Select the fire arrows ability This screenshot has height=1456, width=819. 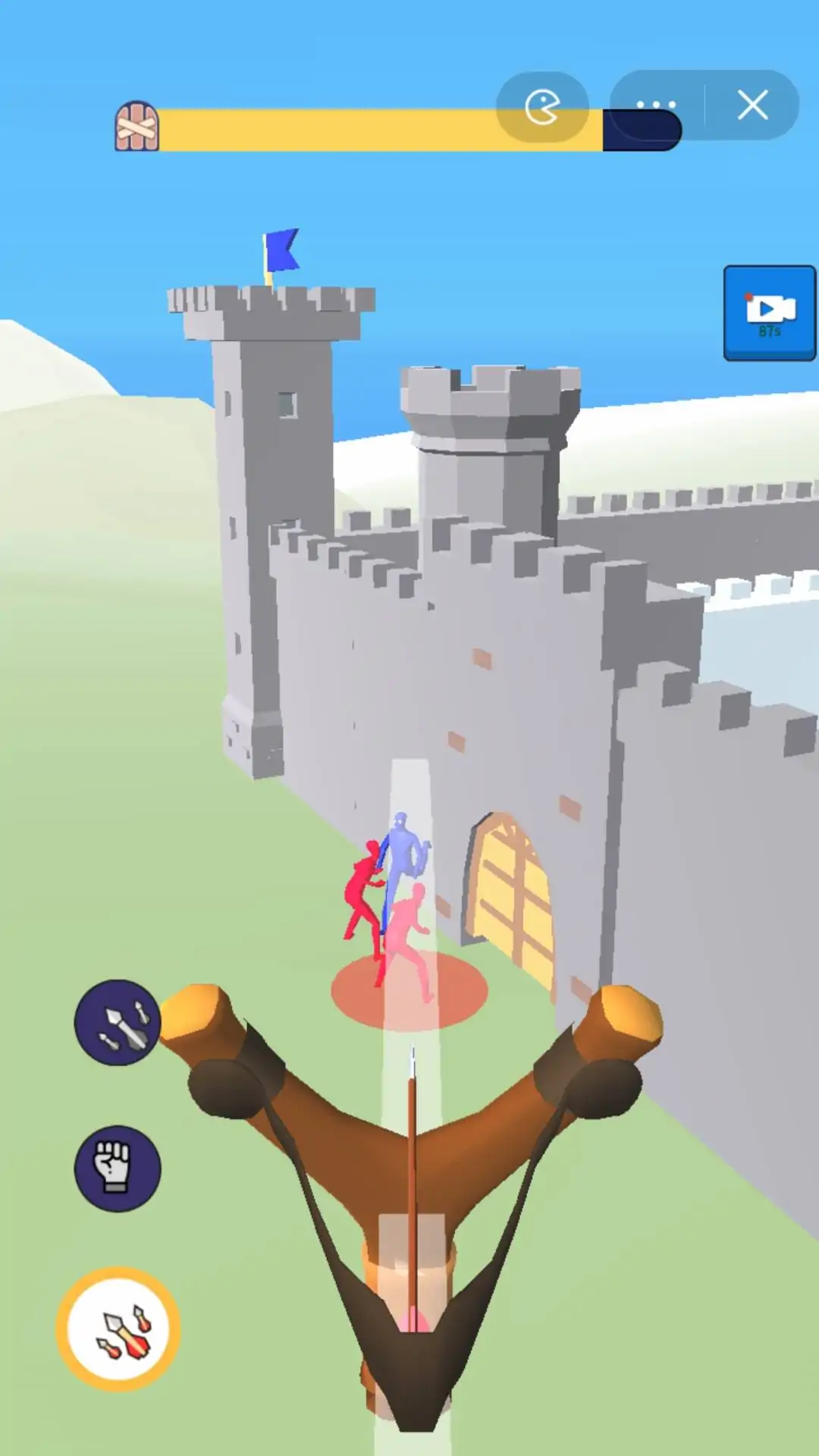click(118, 1329)
